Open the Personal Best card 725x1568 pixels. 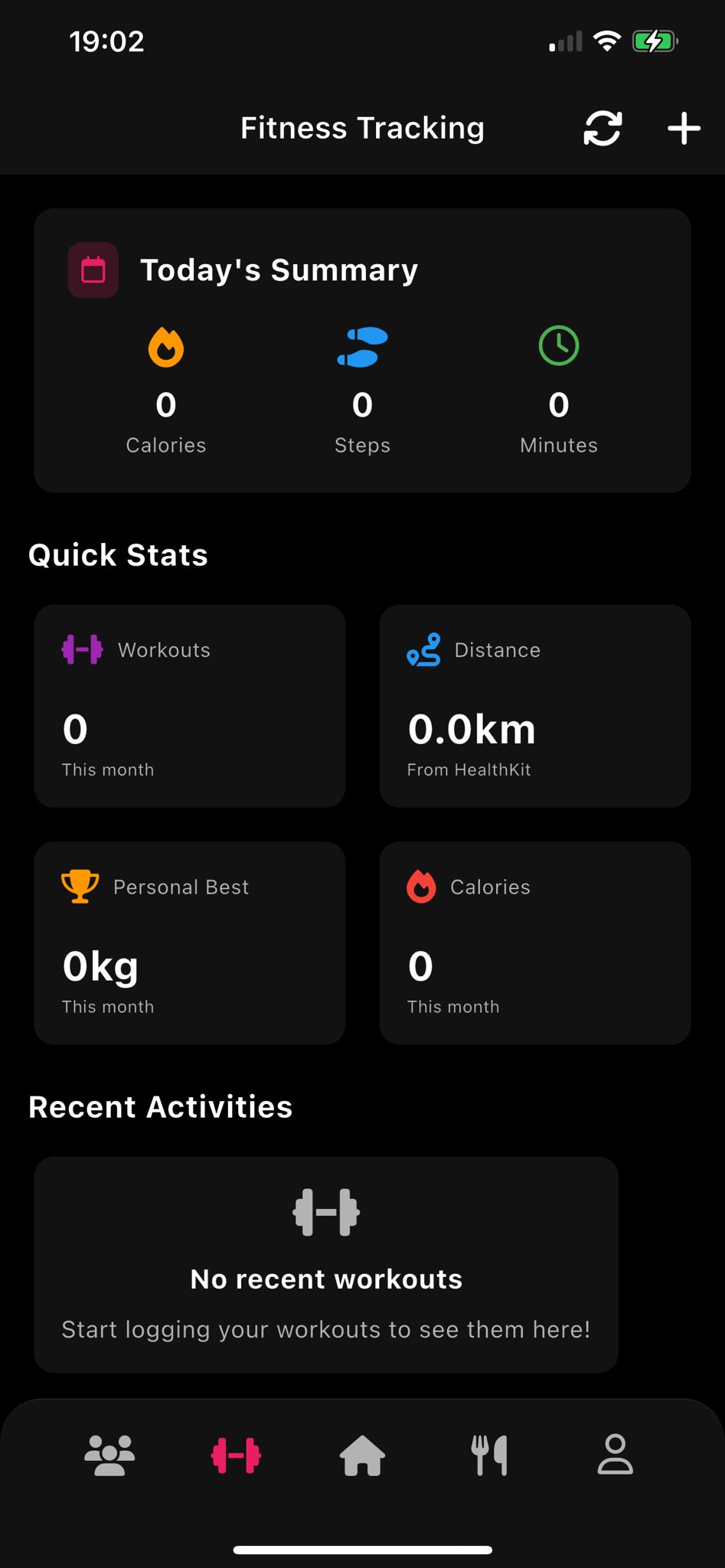click(189, 942)
